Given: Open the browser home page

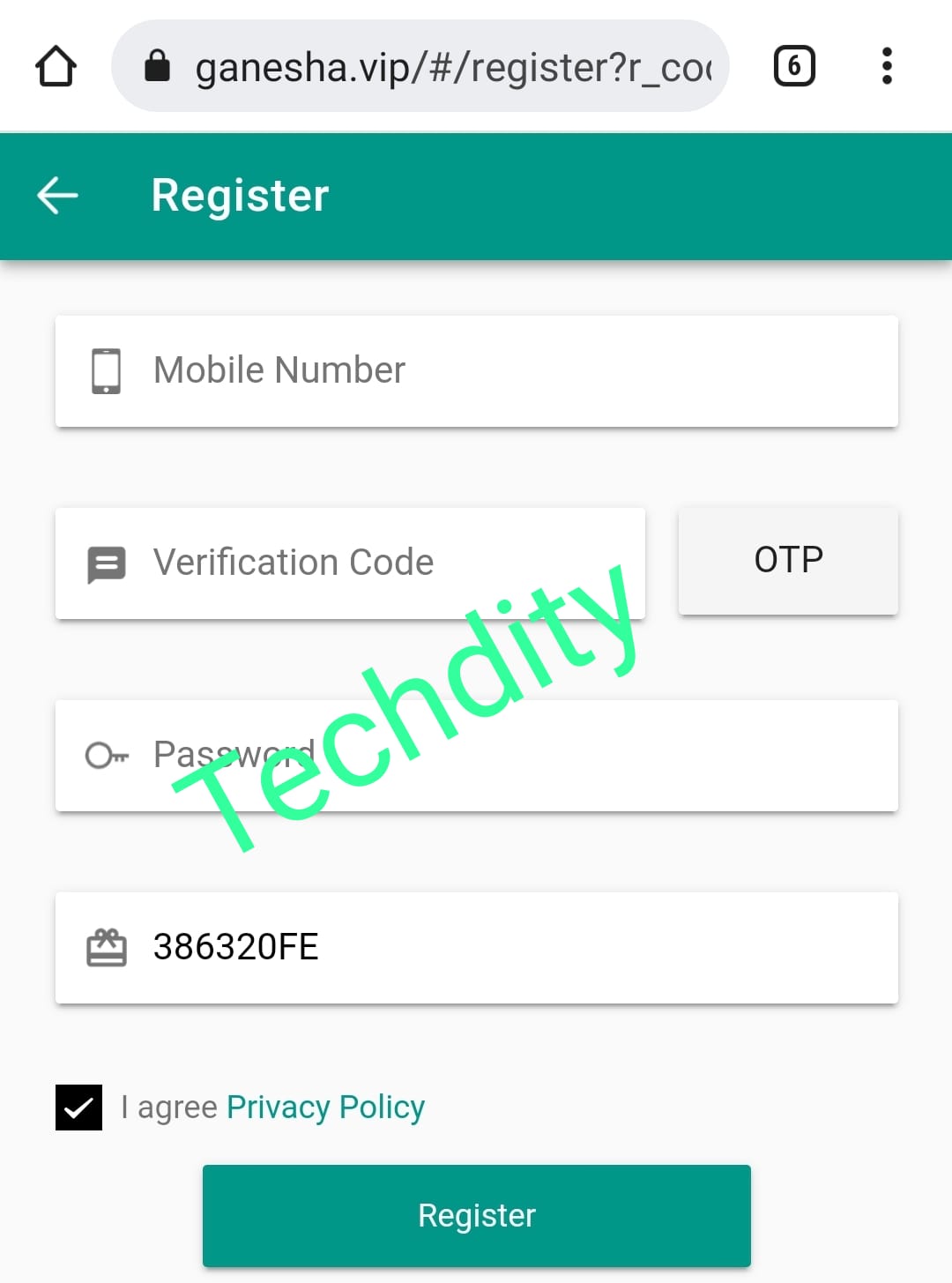Looking at the screenshot, I should (56, 66).
